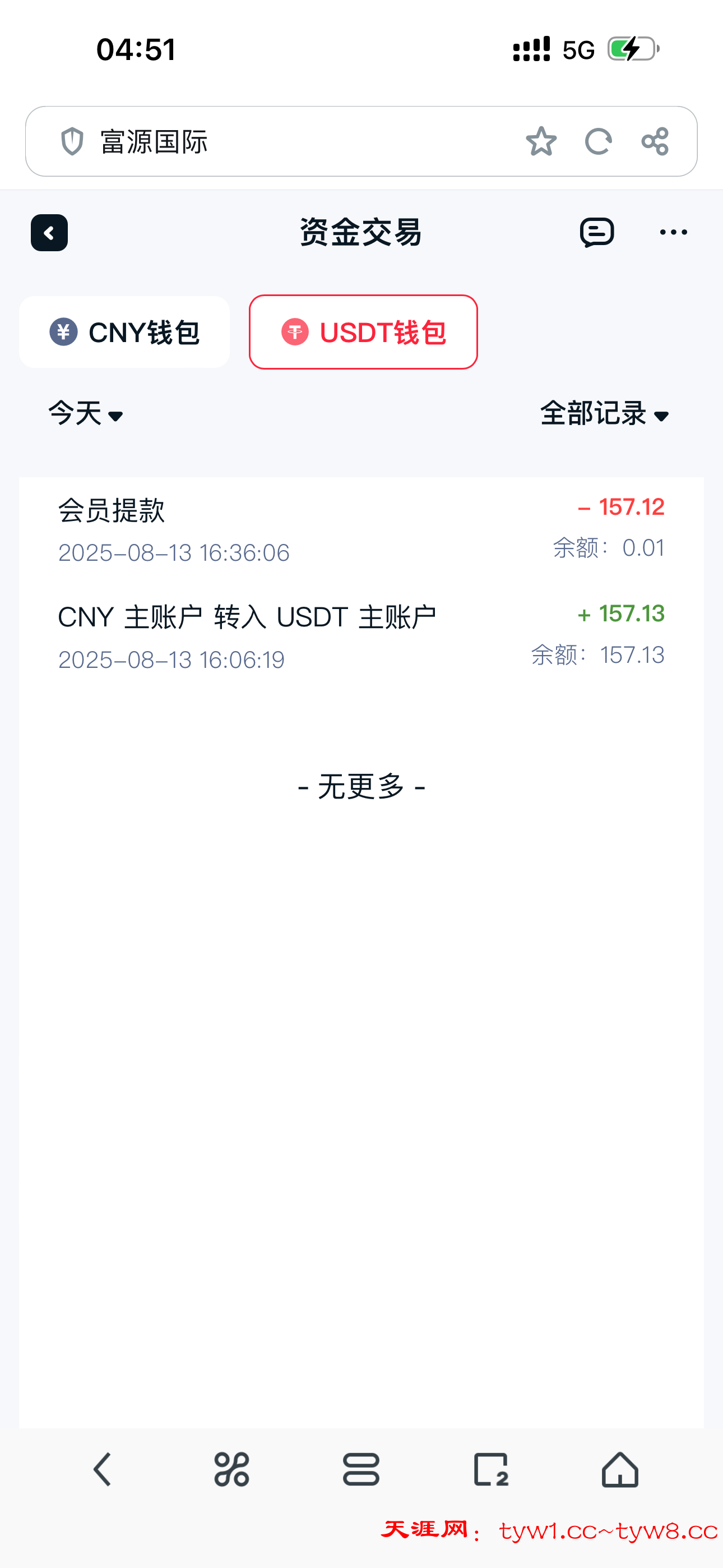
Task: Share this page via the share icon
Action: (x=655, y=142)
